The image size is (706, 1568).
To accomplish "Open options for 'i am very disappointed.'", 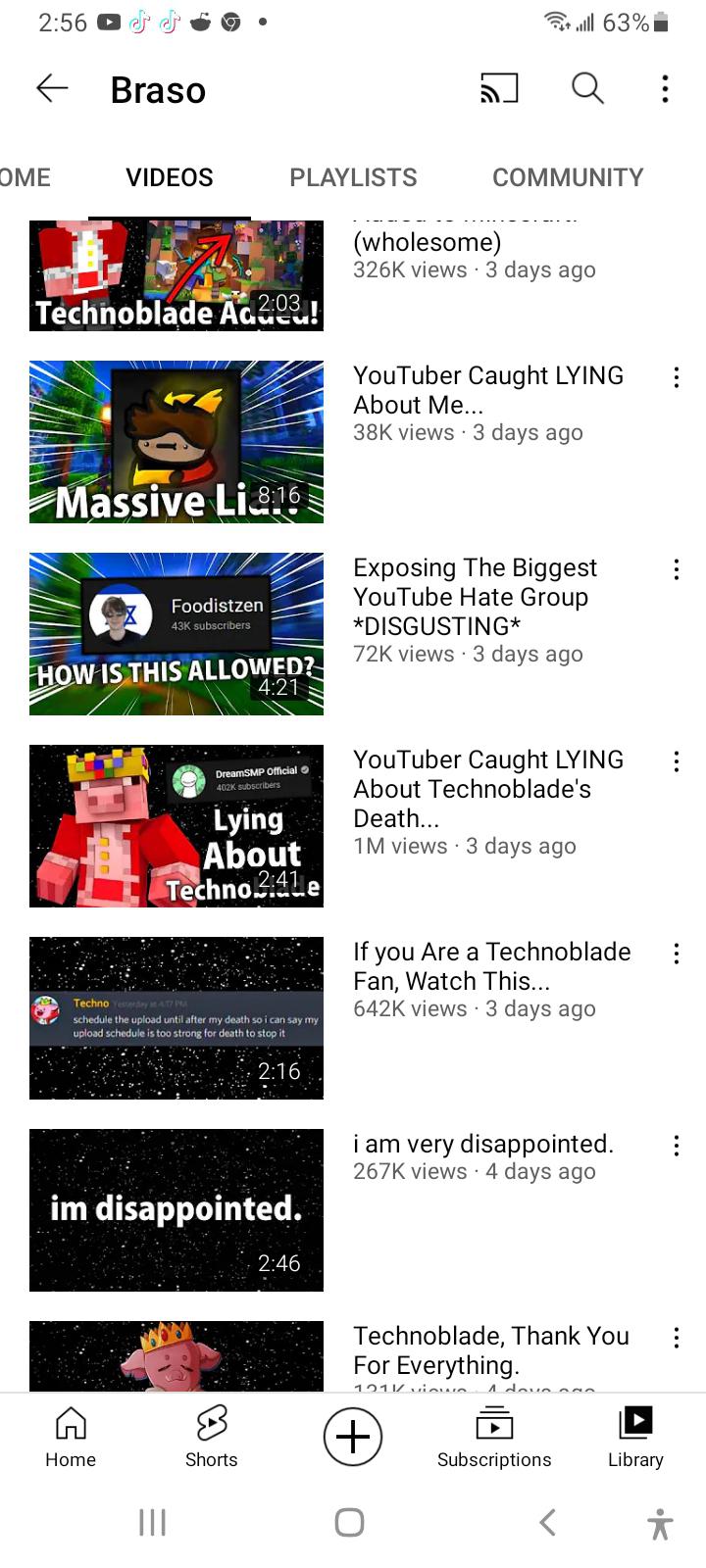I will click(x=677, y=1147).
